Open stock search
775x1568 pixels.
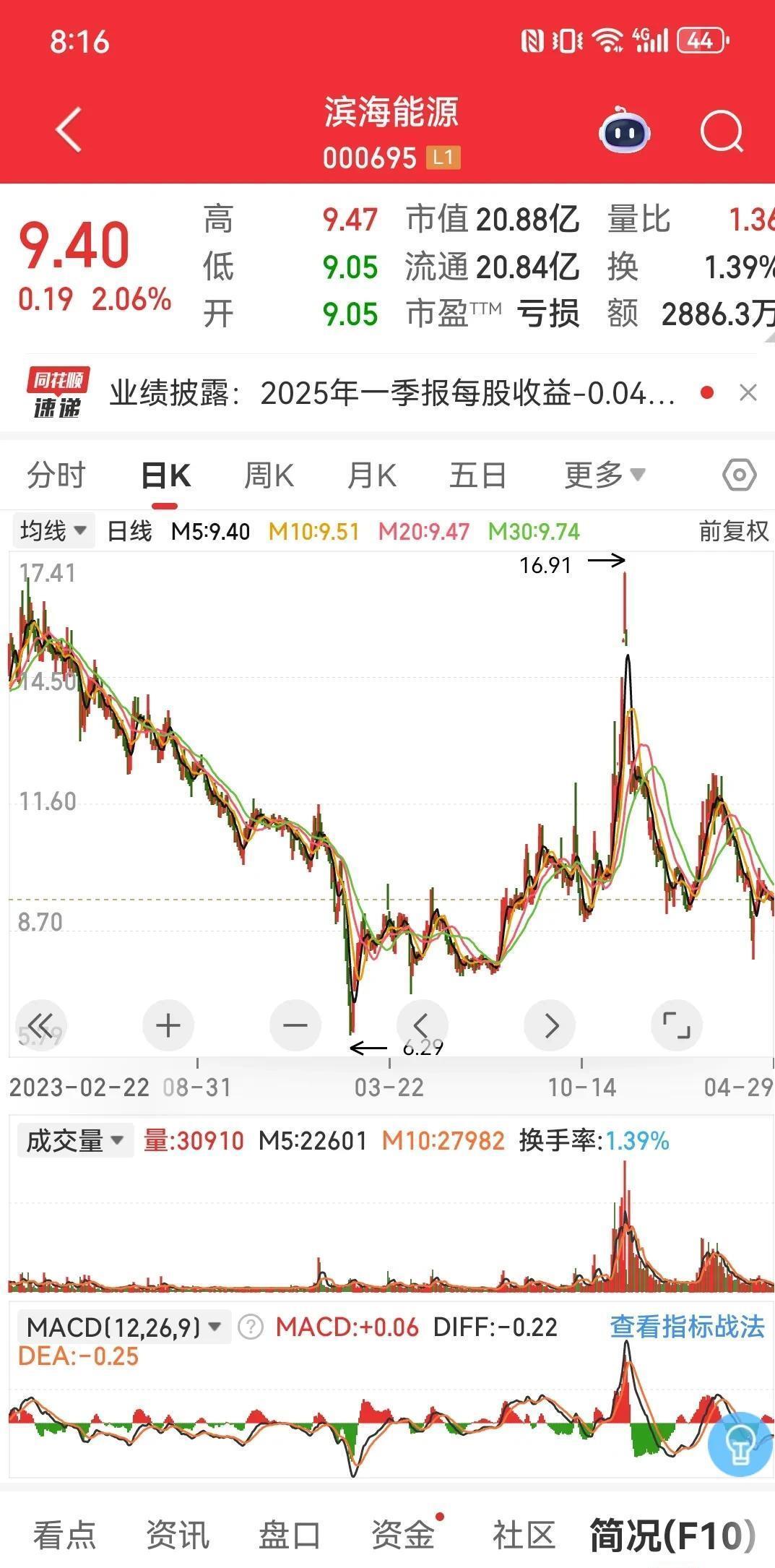(721, 132)
